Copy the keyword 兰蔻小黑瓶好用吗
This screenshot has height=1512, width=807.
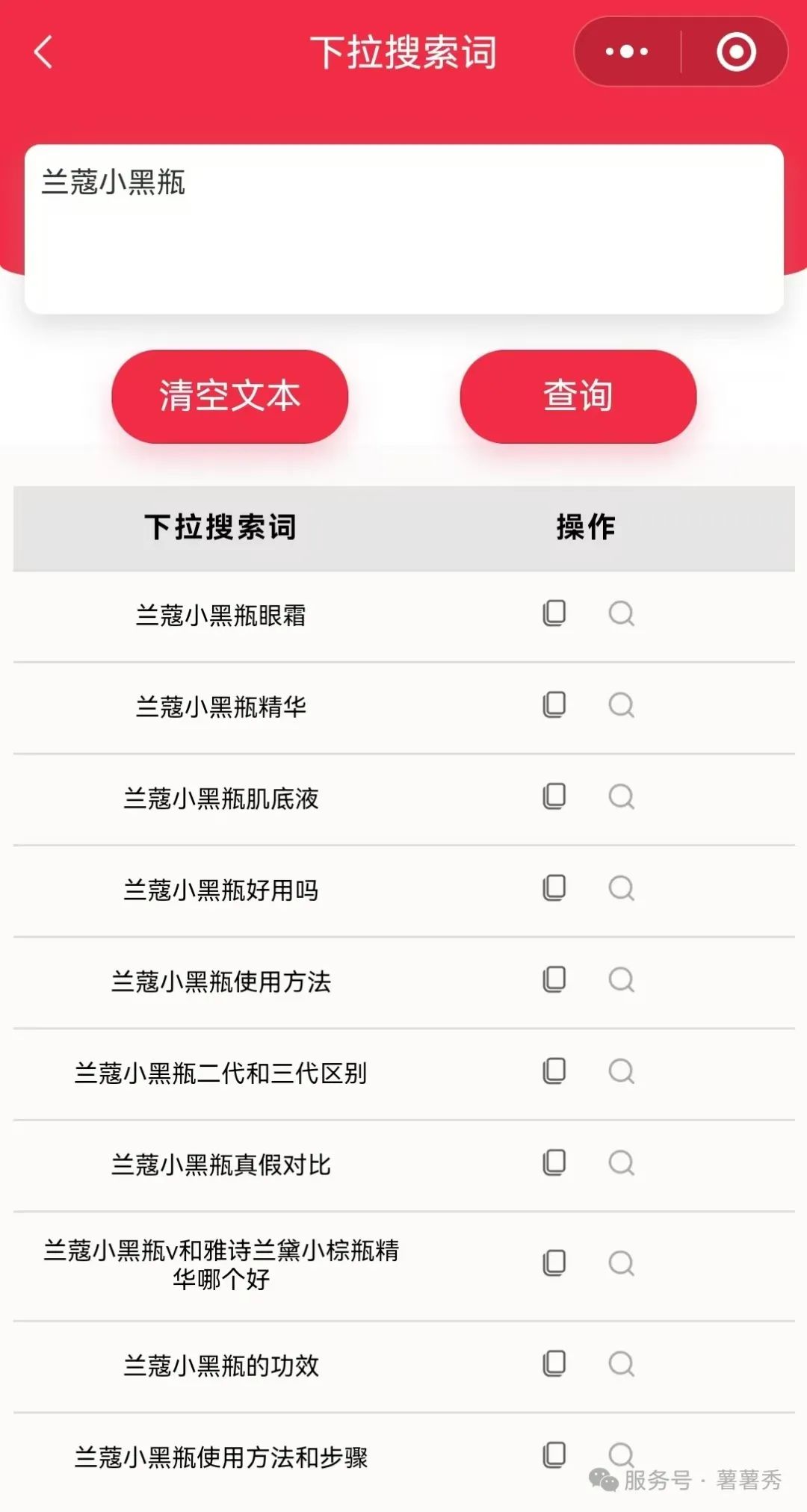[x=554, y=888]
